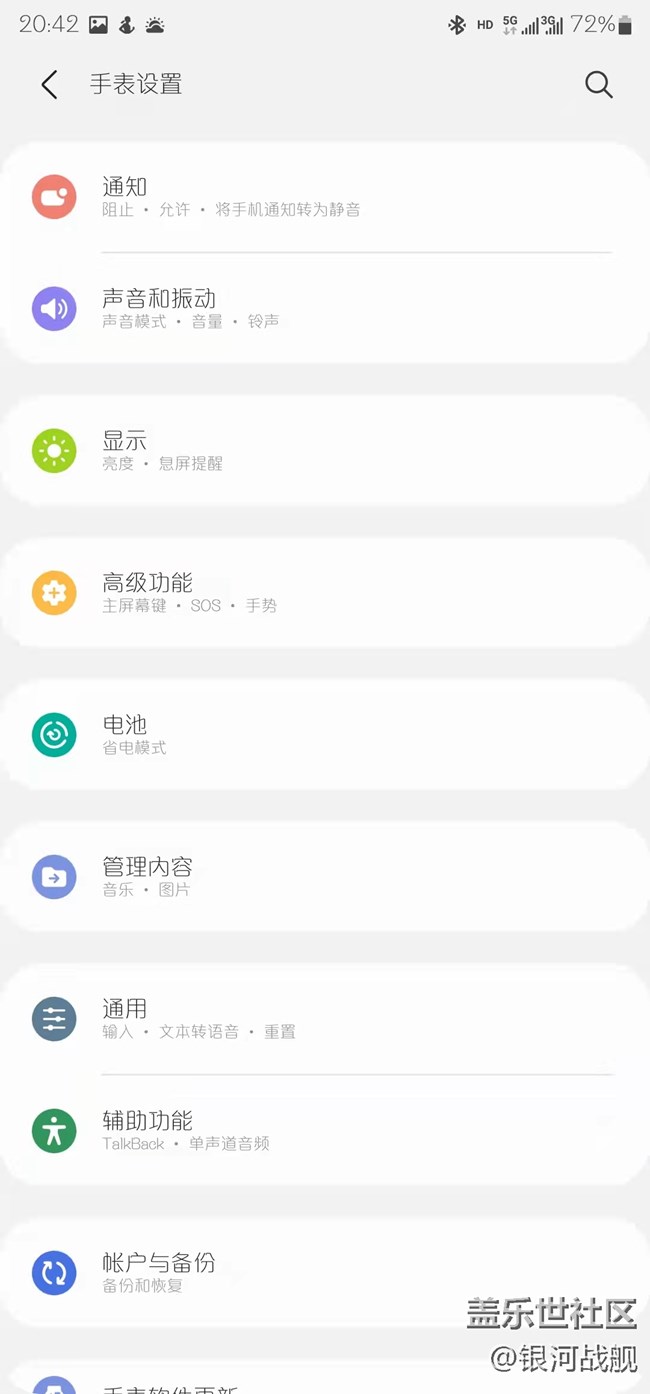Open 通知 settings
650x1394 pixels.
coord(324,197)
